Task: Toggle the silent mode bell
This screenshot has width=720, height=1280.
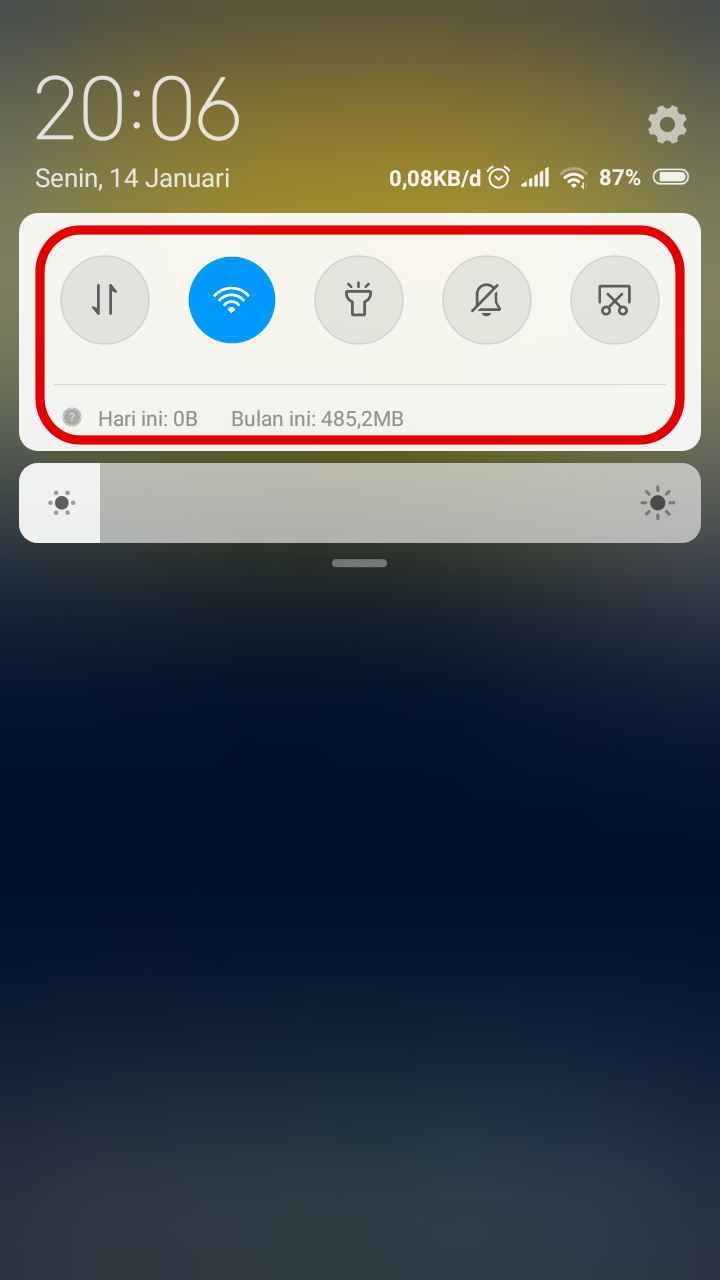Action: point(487,300)
